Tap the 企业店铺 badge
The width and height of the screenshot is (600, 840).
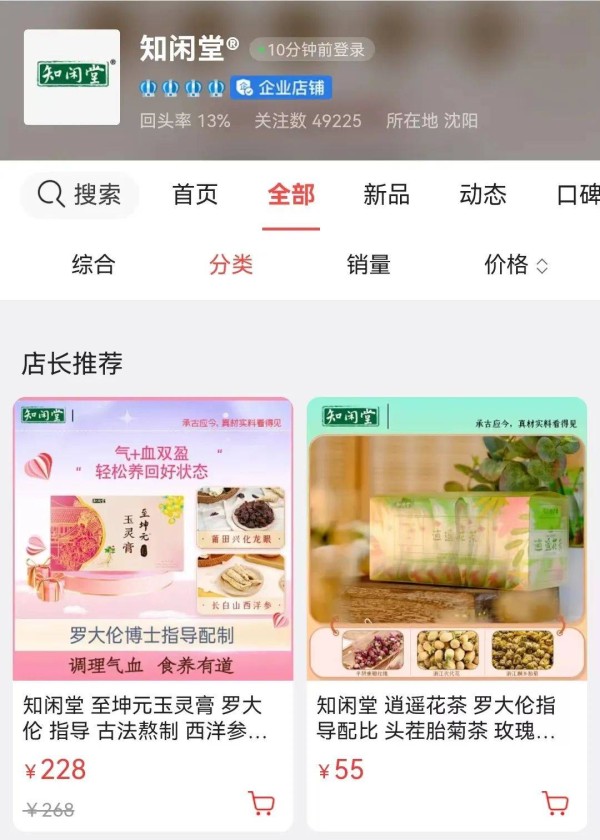coord(281,88)
